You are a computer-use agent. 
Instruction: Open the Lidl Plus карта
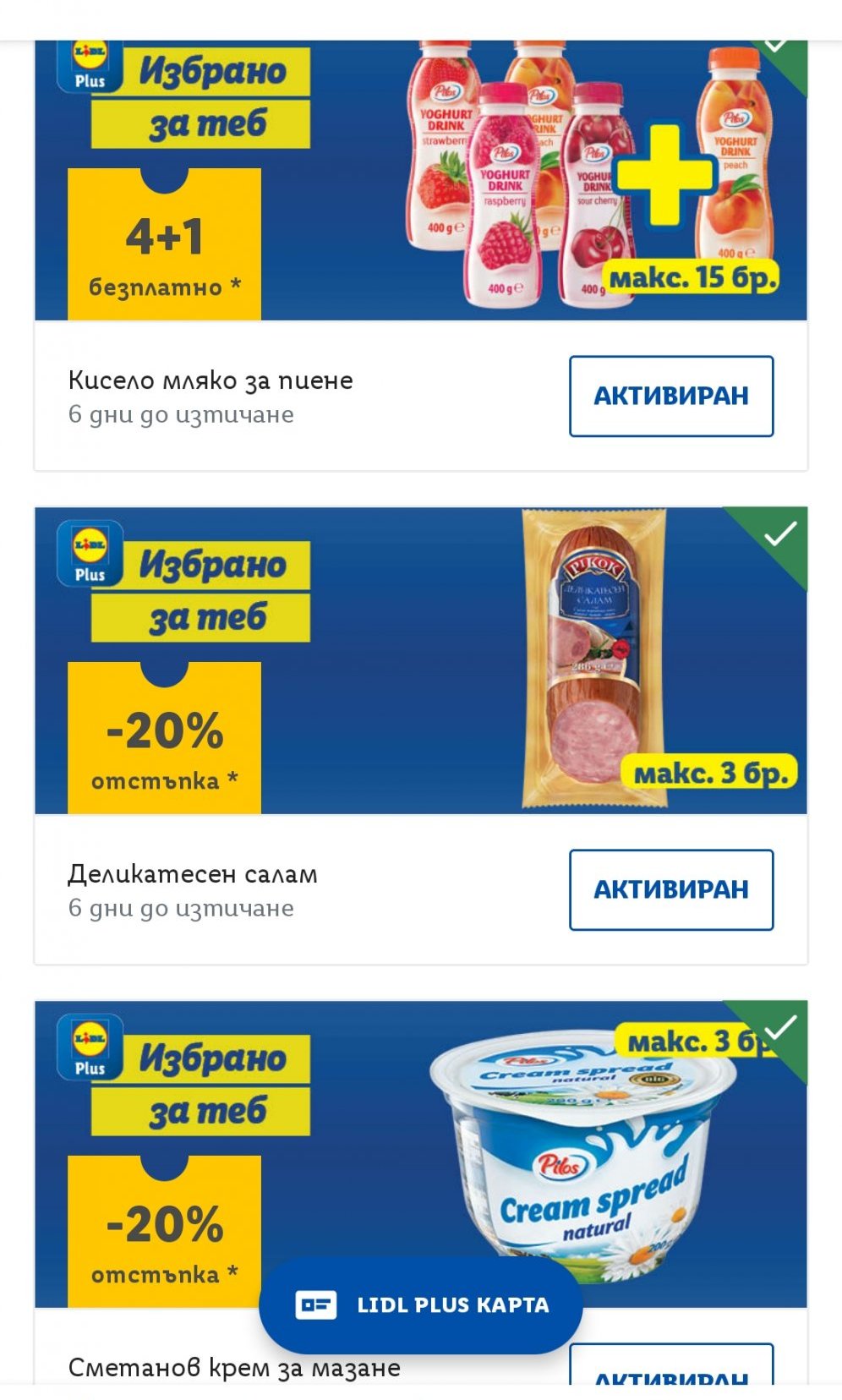pyautogui.click(x=420, y=1304)
